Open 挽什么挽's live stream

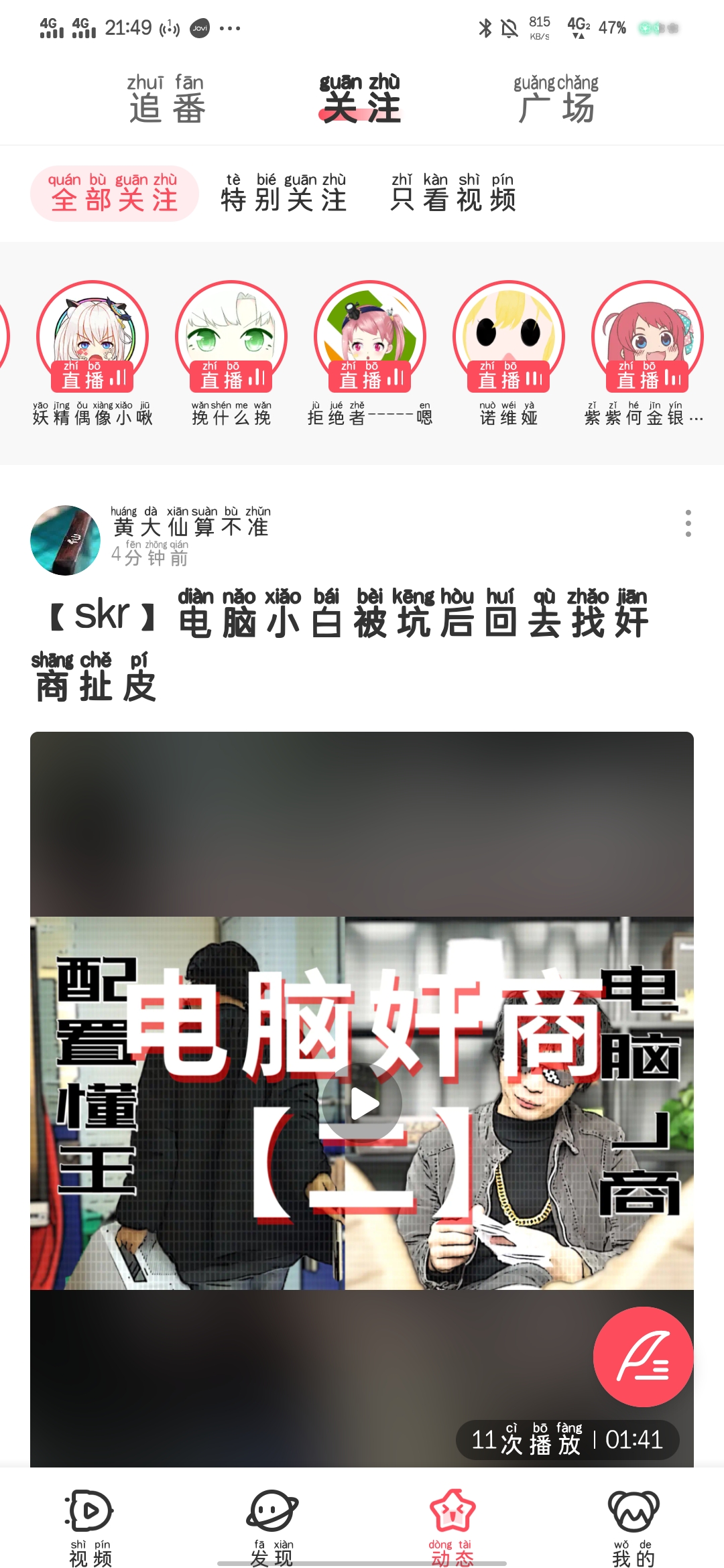tap(231, 336)
